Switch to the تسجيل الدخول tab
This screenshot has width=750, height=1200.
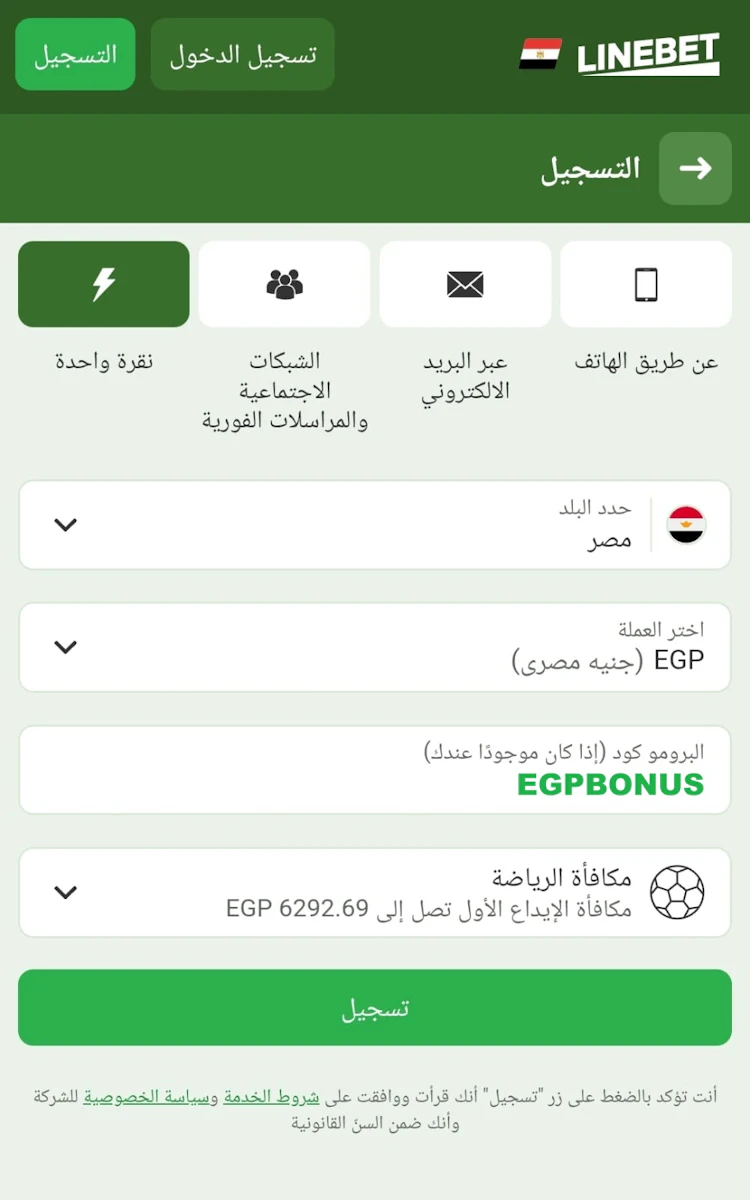[242, 55]
